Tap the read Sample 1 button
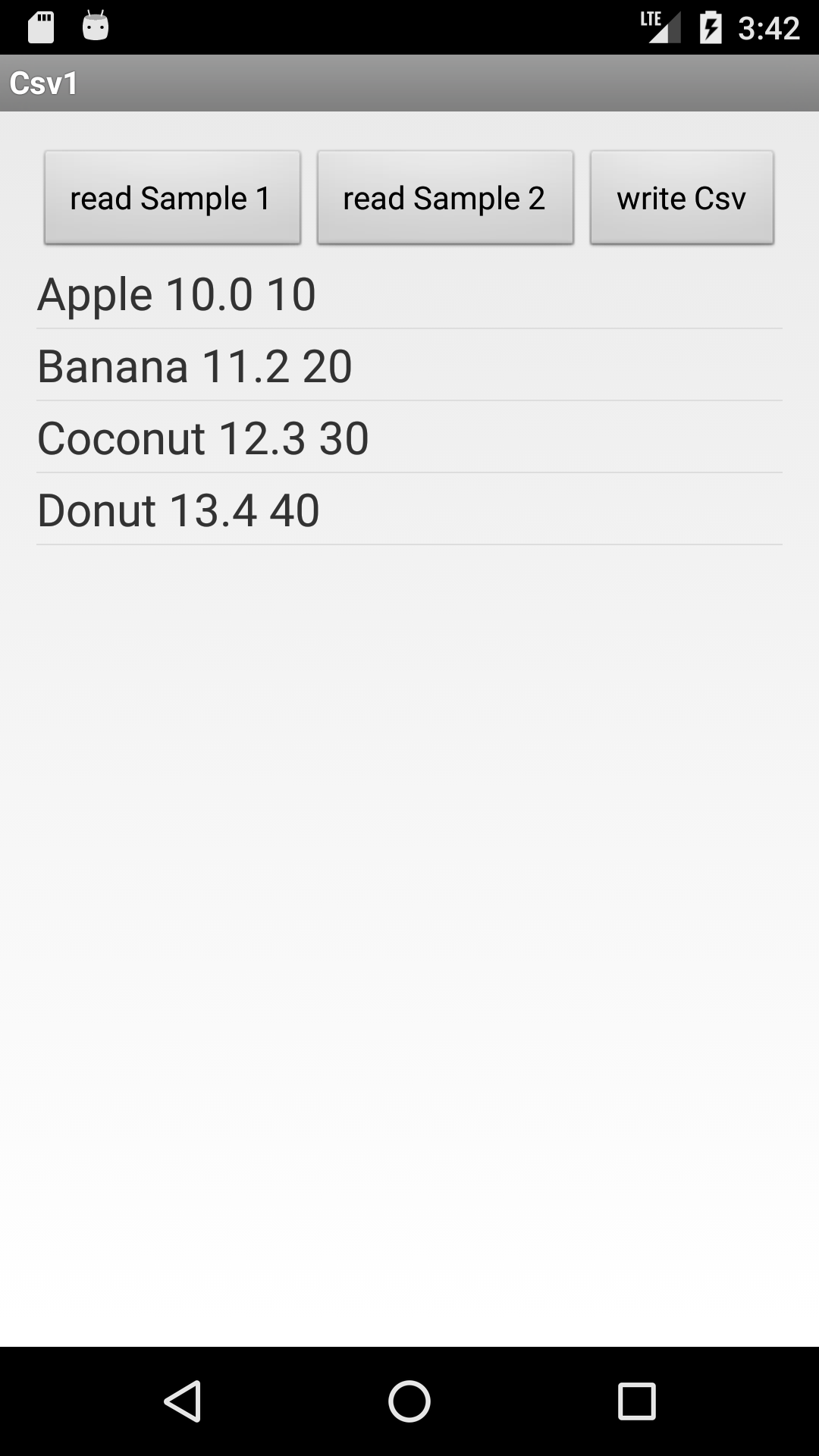 [172, 198]
